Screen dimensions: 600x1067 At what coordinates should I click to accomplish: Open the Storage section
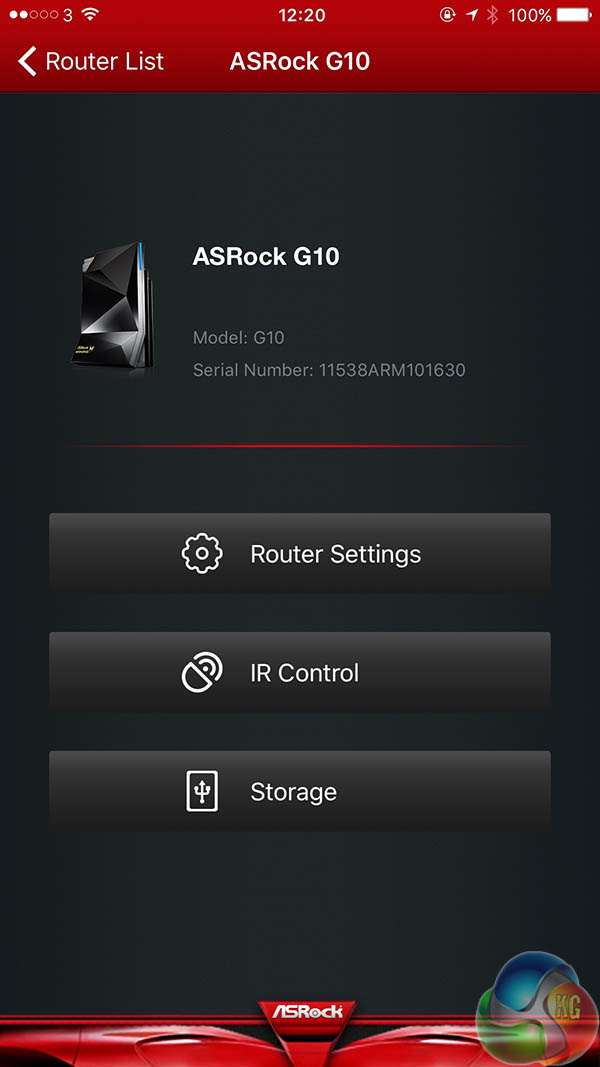point(300,792)
